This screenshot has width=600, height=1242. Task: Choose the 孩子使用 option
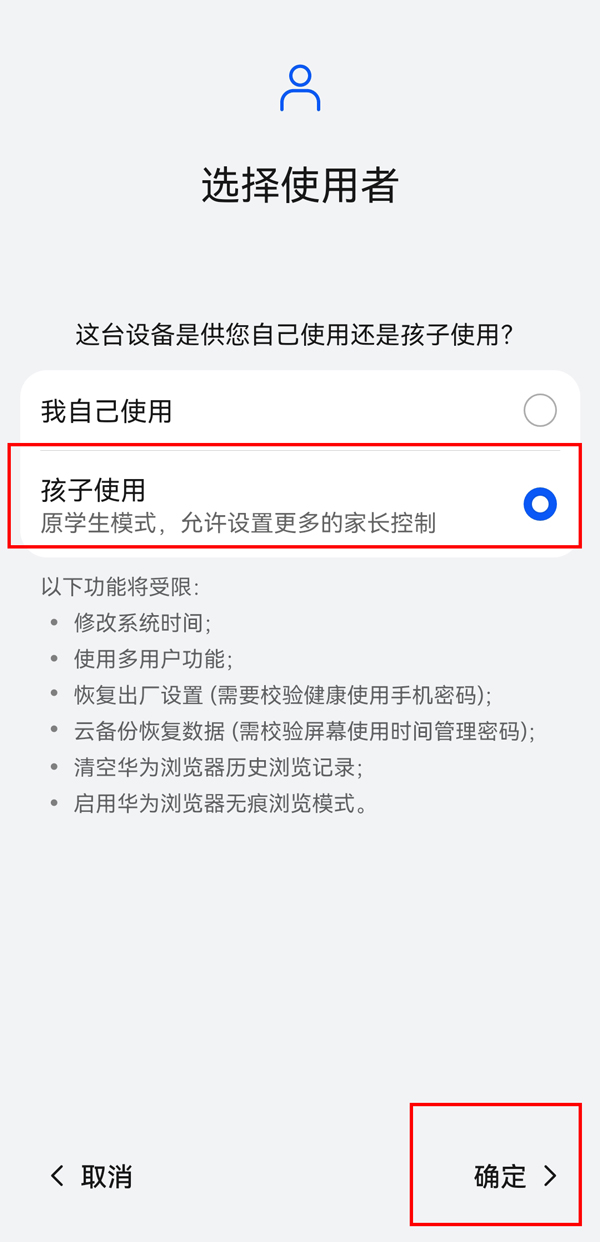(x=300, y=504)
